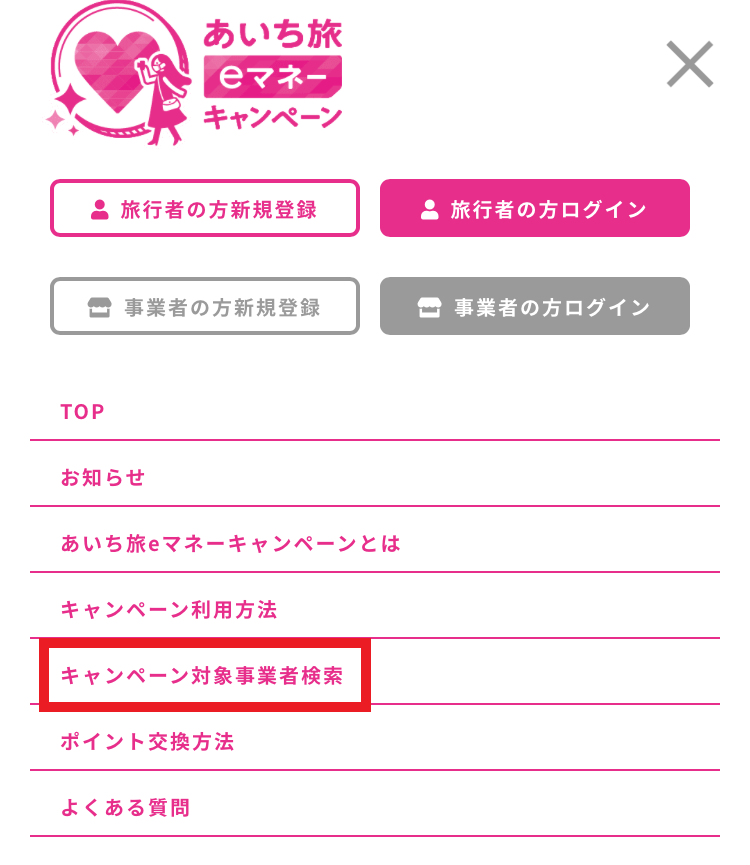Open 事業者の方ログイン

click(535, 306)
